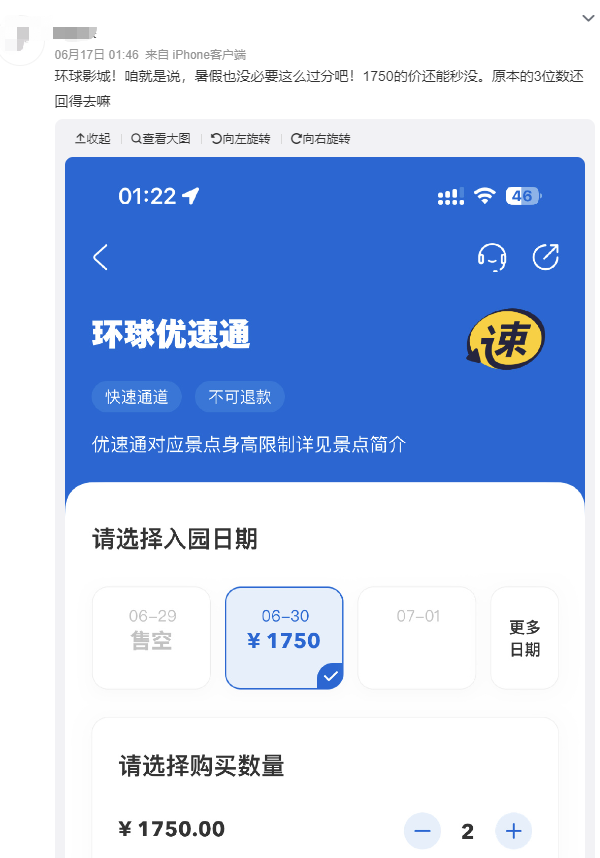The width and height of the screenshot is (600, 858).
Task: Rotate the image left with 向左旋转
Action: [x=240, y=139]
